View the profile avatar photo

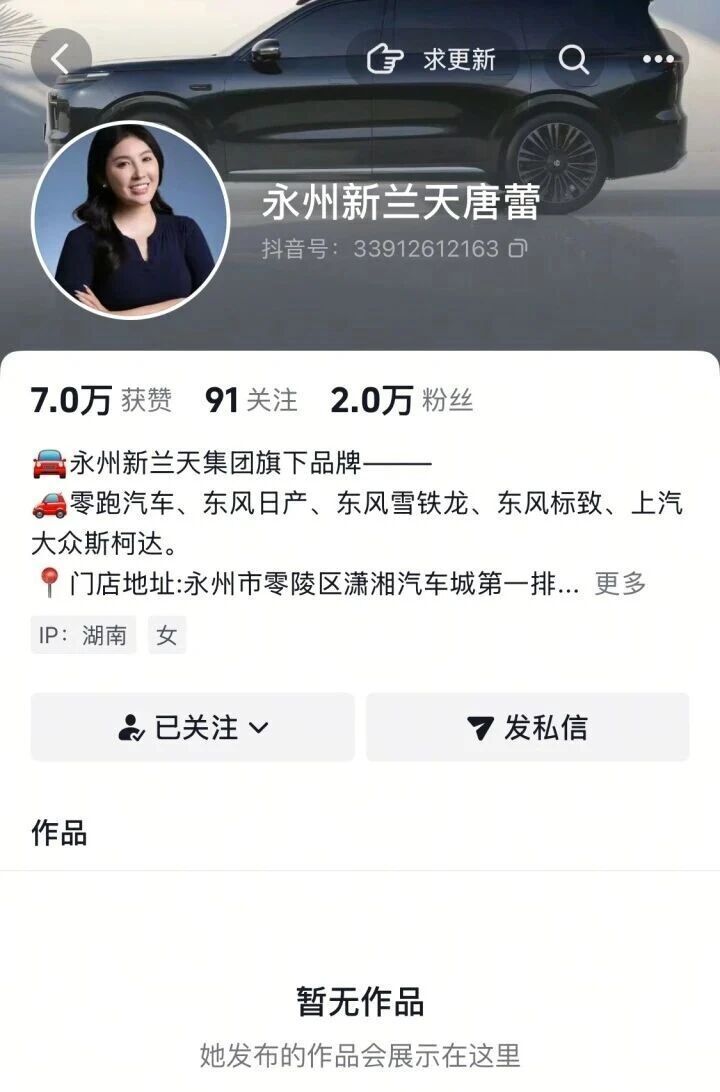point(131,220)
